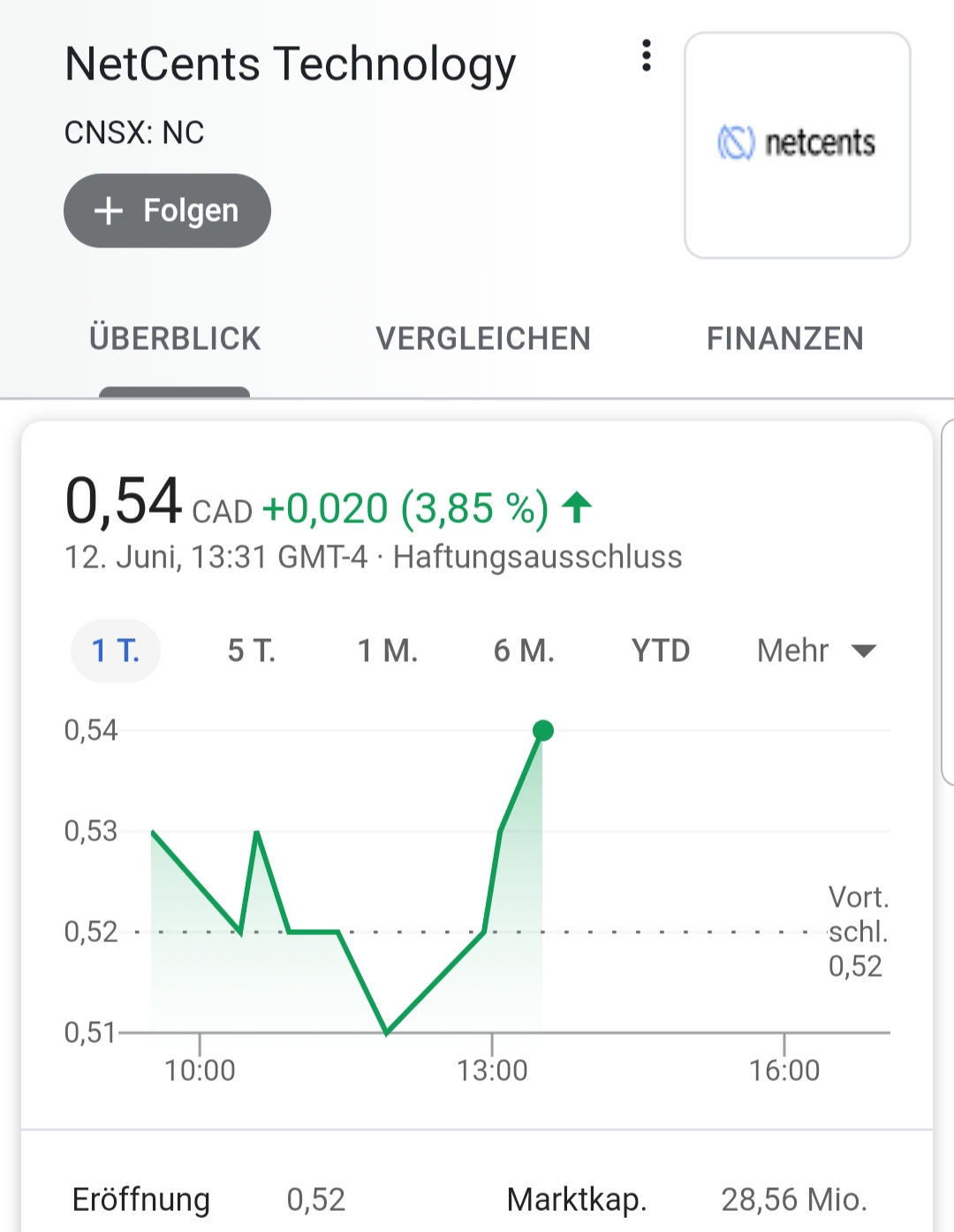Follow the stock via the Folgen button

pos(167,210)
